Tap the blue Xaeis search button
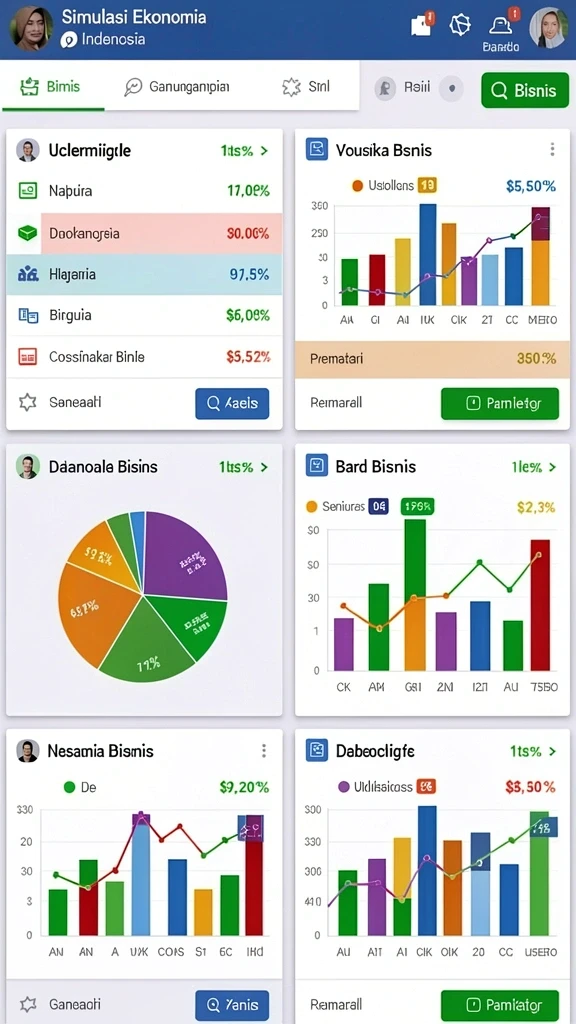 point(232,403)
